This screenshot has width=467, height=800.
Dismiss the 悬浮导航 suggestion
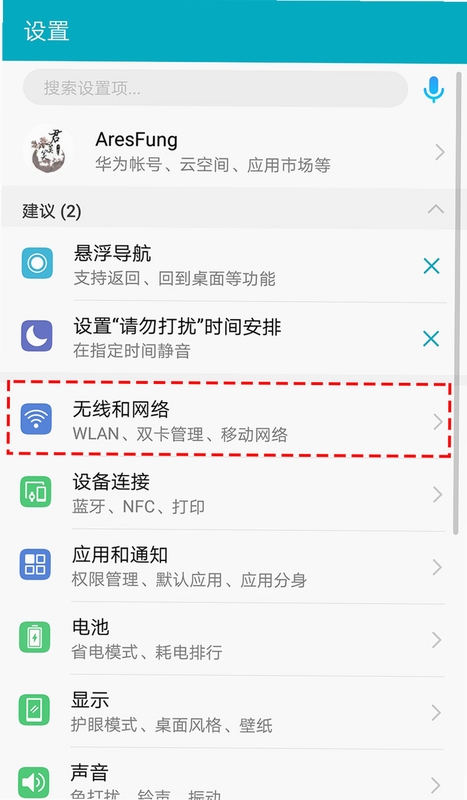(431, 266)
